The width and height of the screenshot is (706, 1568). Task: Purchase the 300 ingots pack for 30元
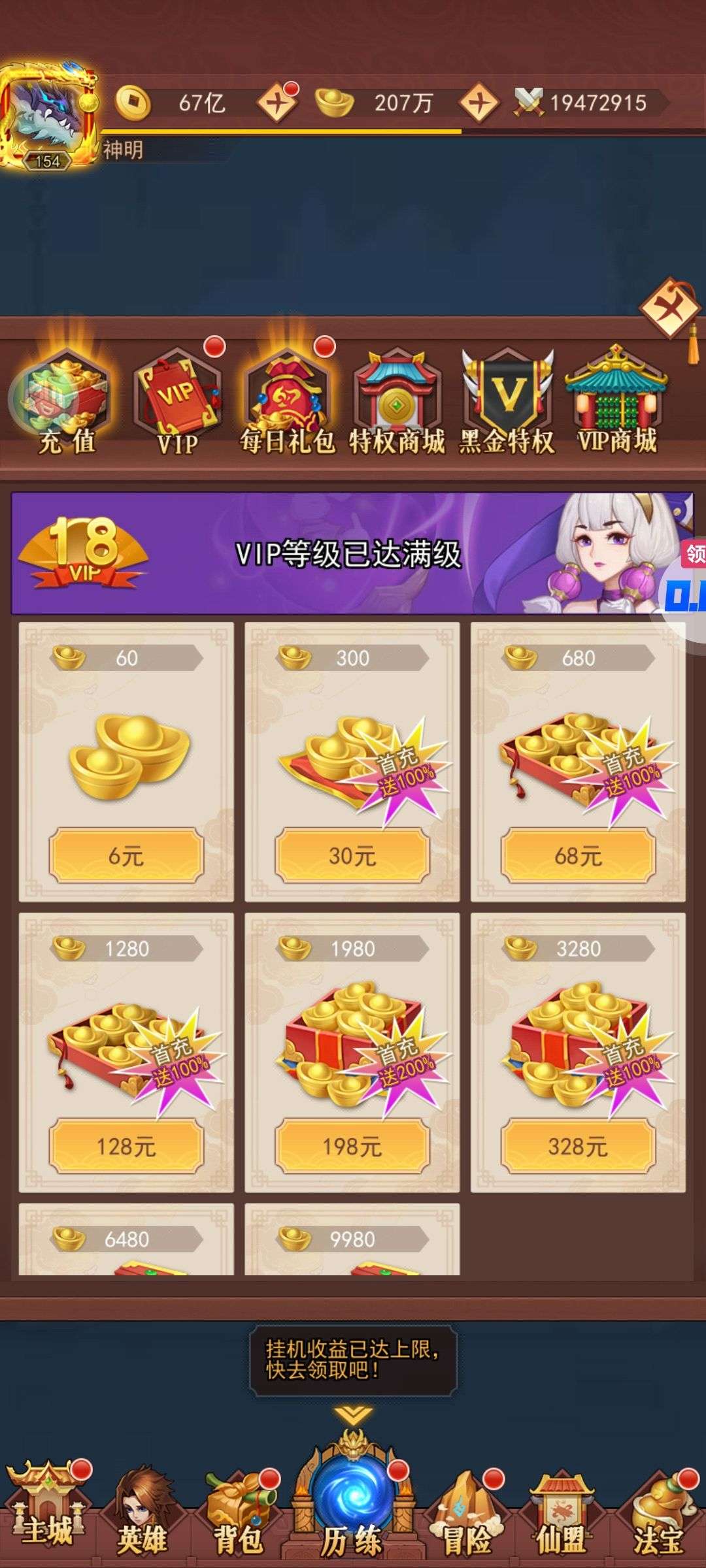352,855
